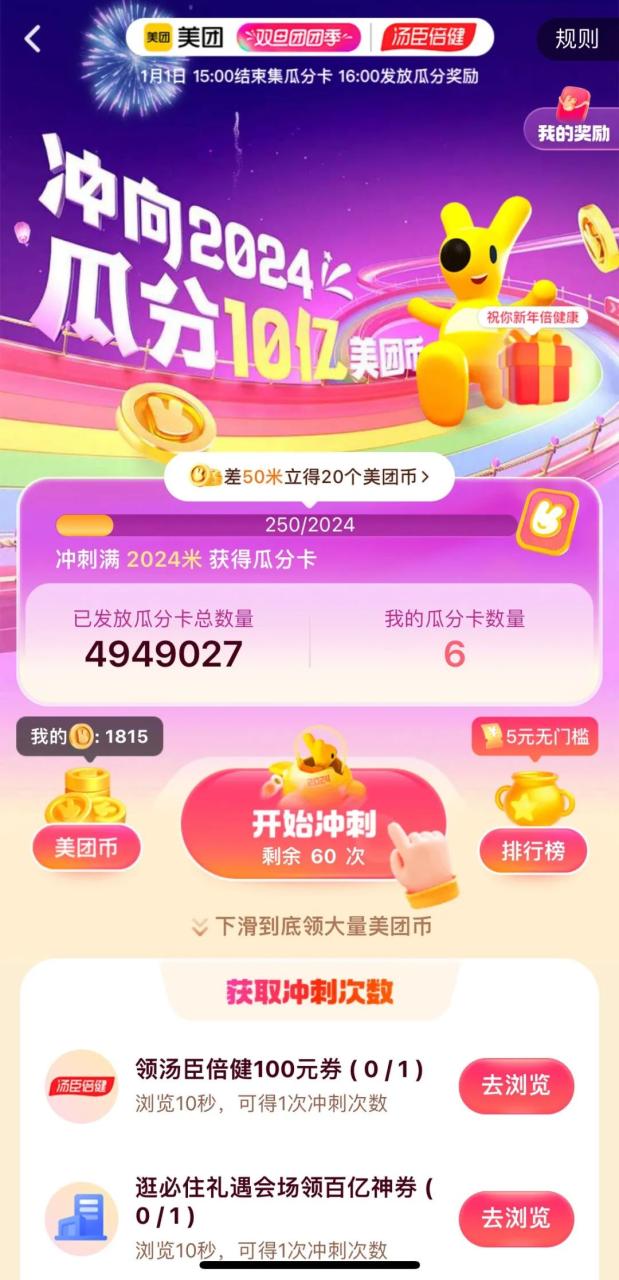The width and height of the screenshot is (619, 1280).
Task: Open the 排行榜 leaderboard
Action: [x=532, y=850]
